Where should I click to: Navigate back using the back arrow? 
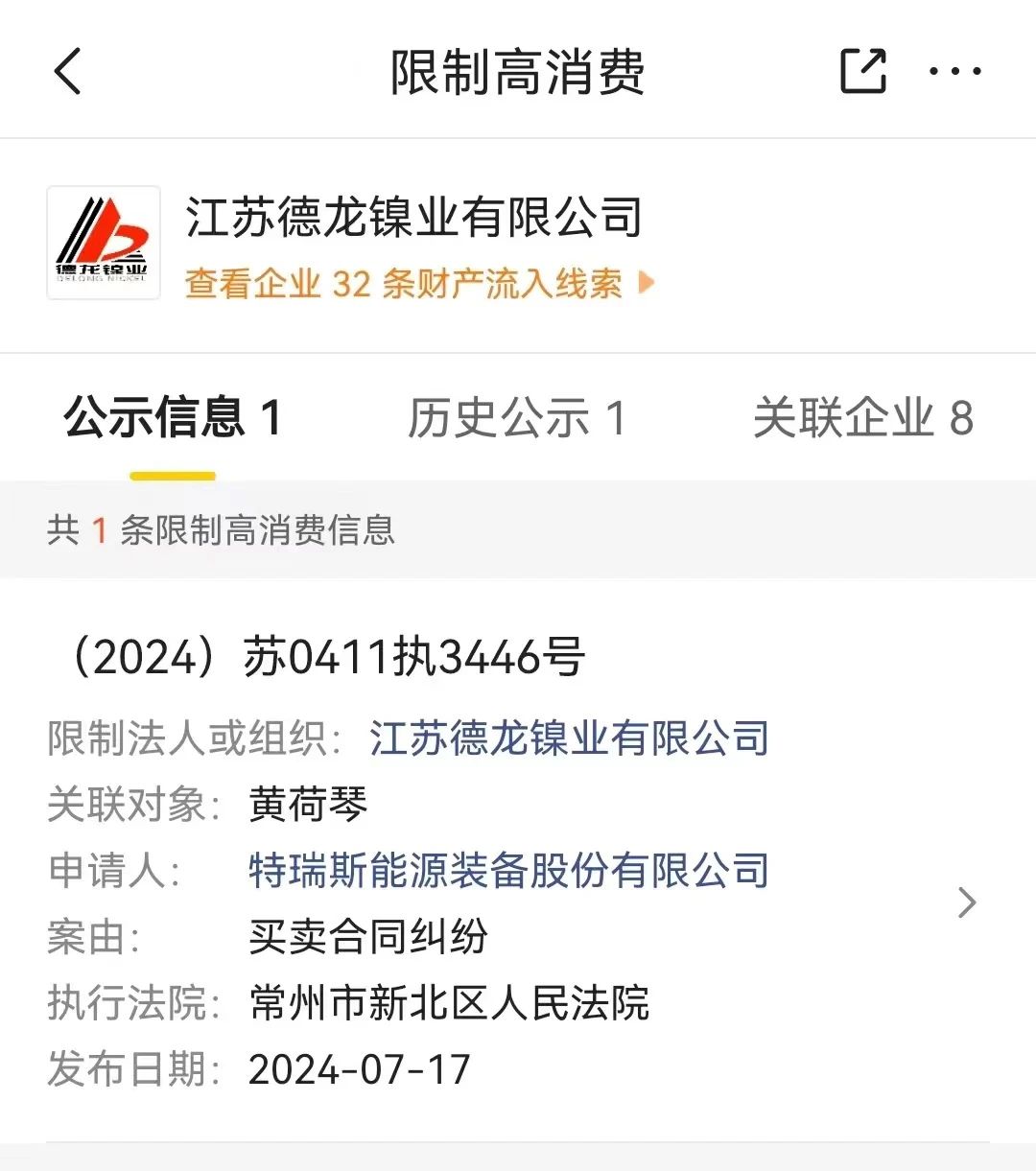click(67, 72)
